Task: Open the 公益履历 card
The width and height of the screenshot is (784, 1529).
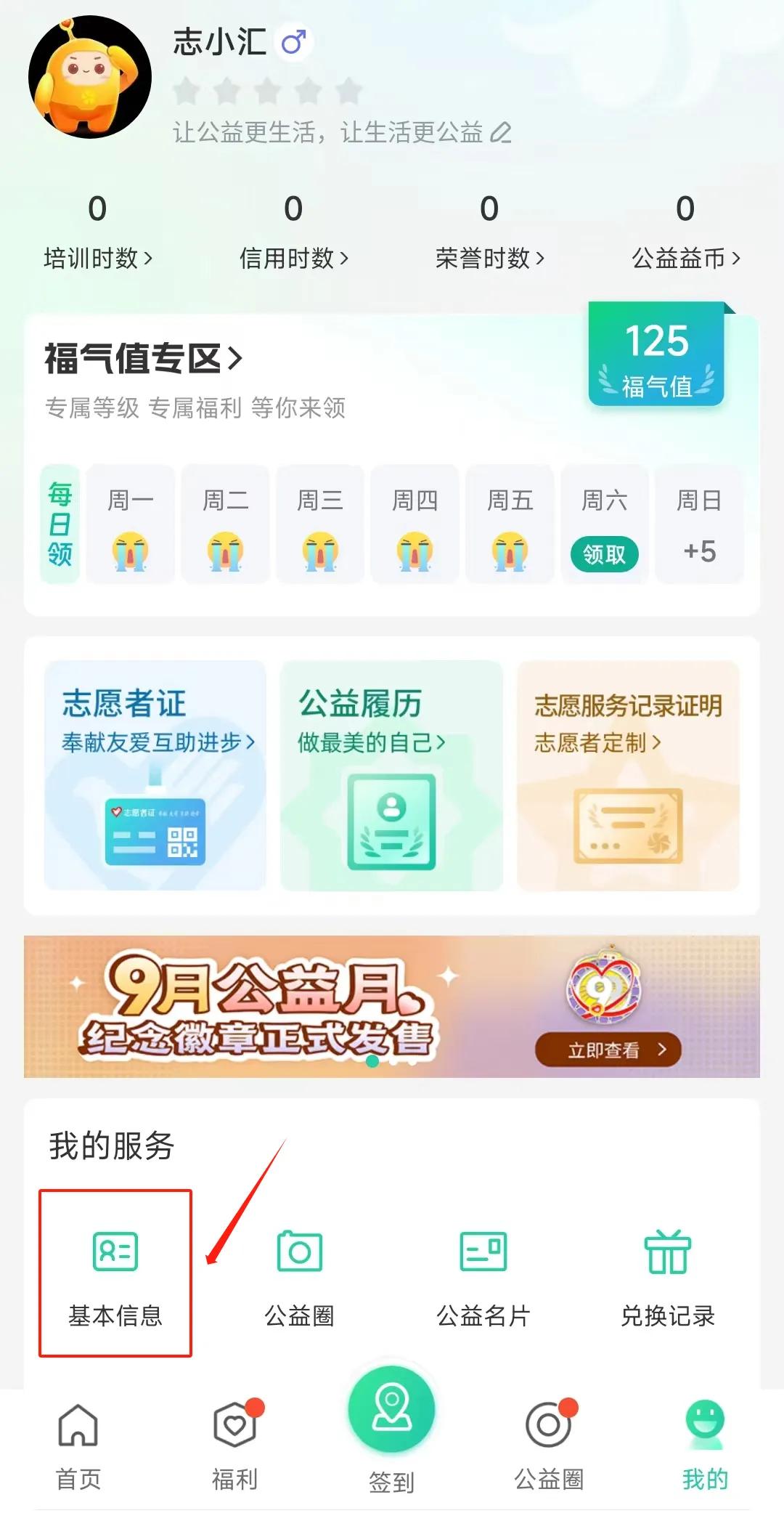Action: (391, 774)
